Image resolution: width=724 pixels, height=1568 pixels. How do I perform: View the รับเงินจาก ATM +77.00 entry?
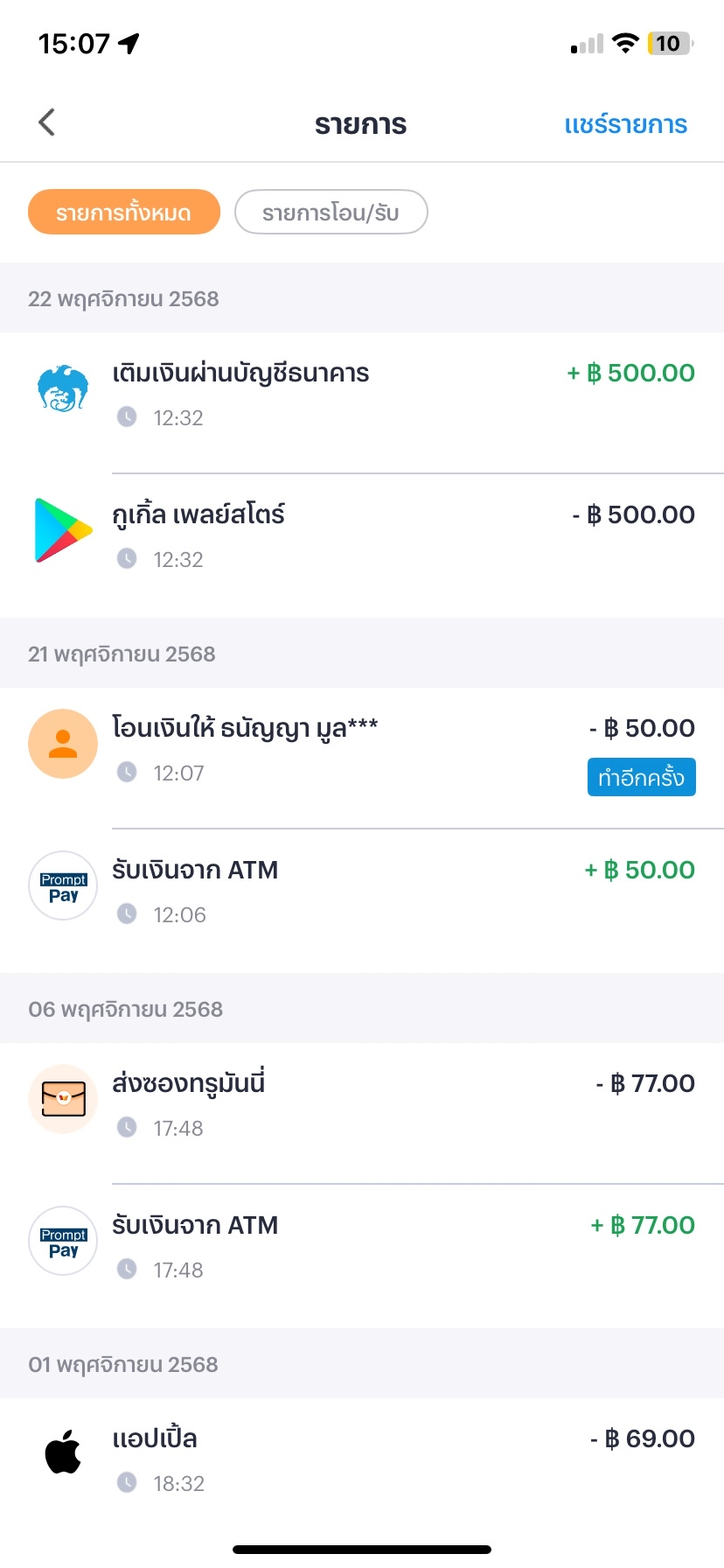coord(362,1256)
